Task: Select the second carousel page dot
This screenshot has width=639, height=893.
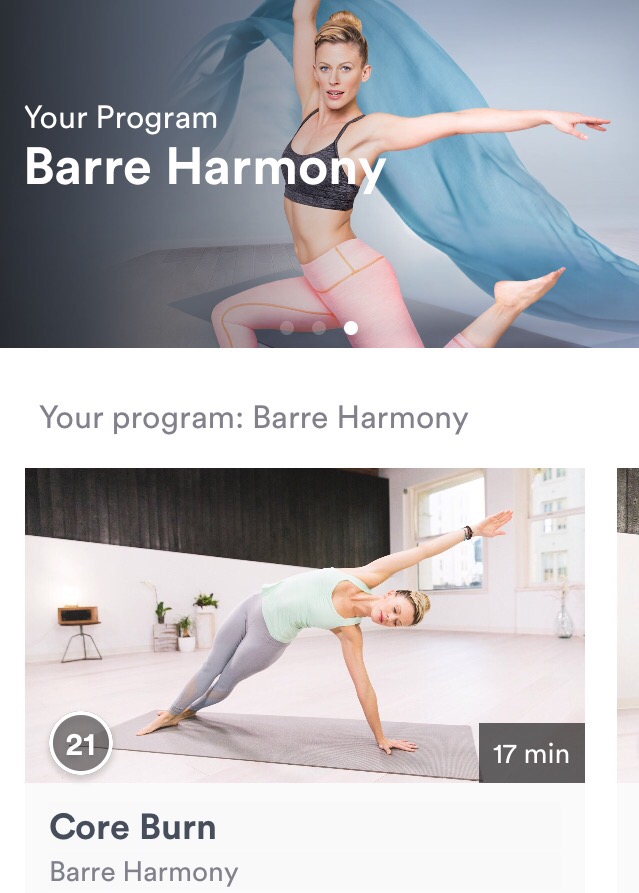Action: coord(319,327)
